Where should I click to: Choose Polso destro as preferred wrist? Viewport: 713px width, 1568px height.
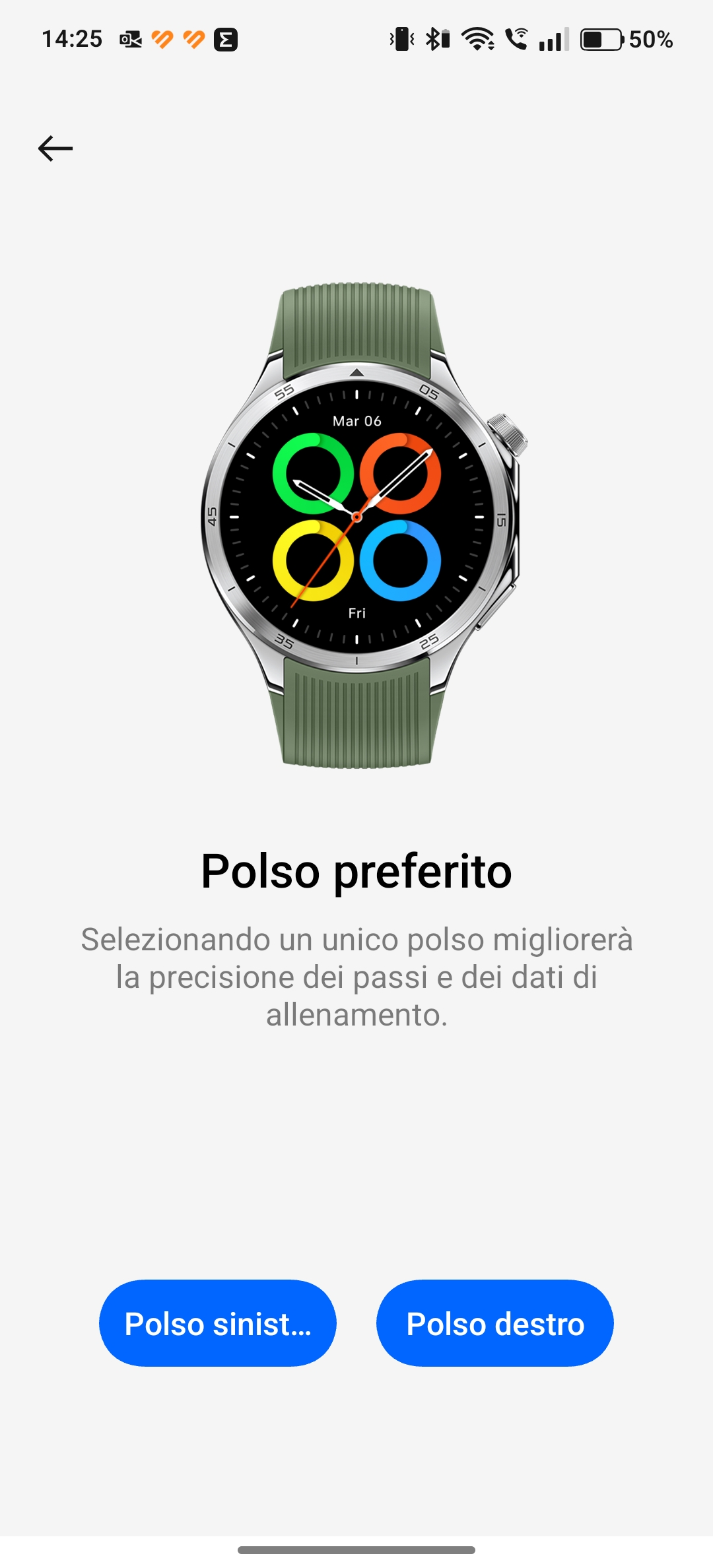pos(495,1323)
